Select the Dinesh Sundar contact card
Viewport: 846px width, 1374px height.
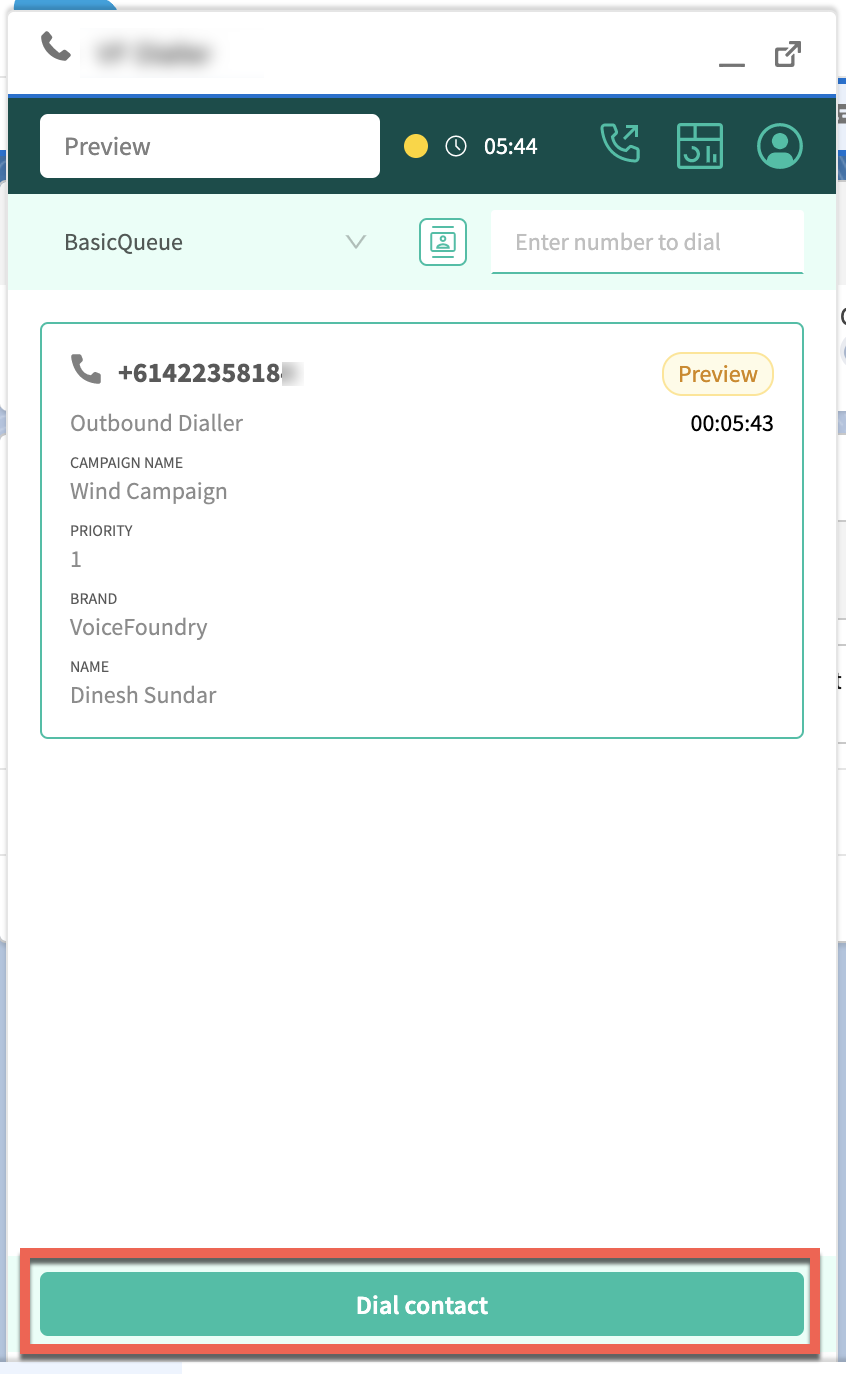(421, 530)
